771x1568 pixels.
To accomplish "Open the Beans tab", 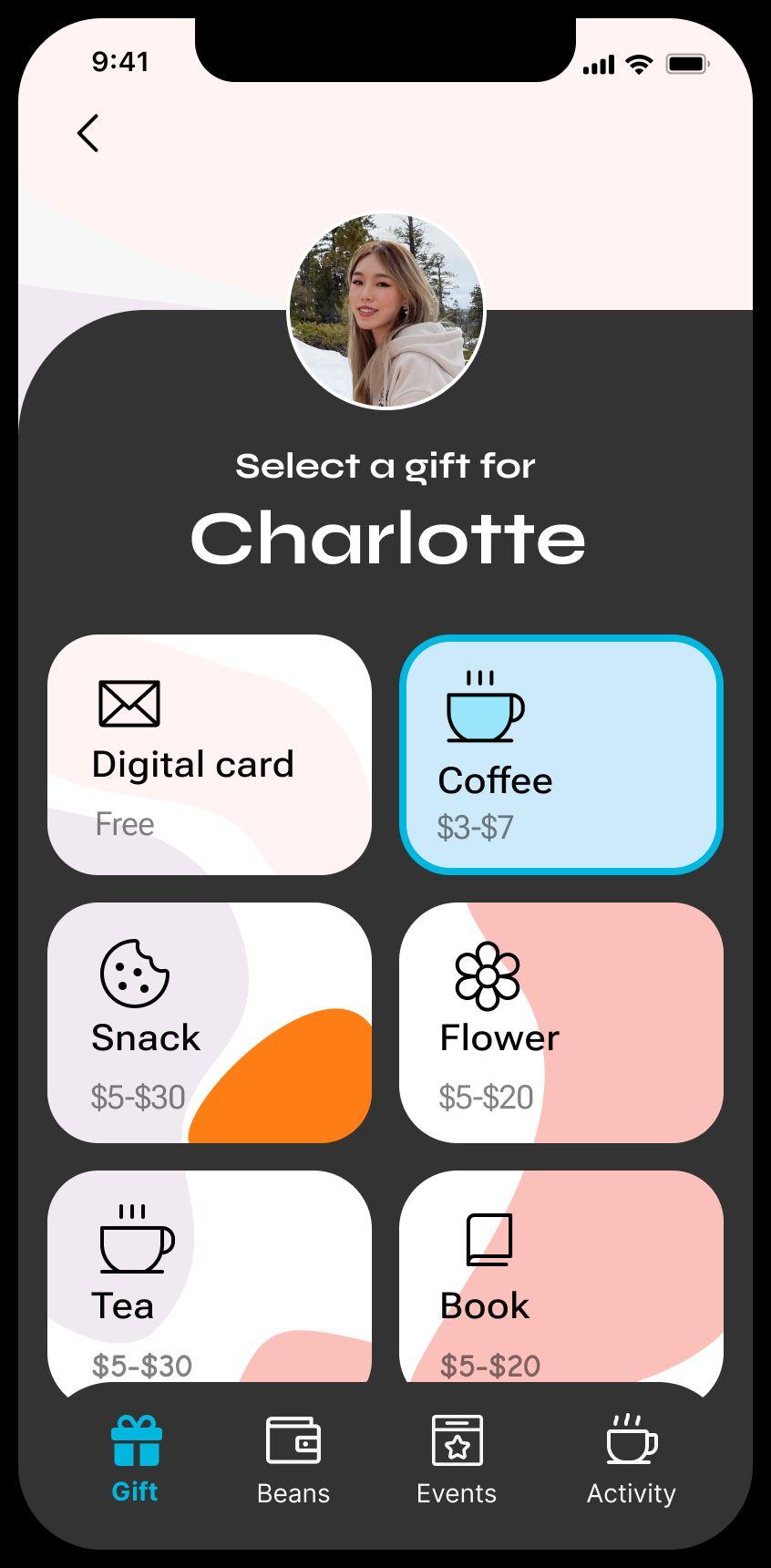I will pos(293,1459).
